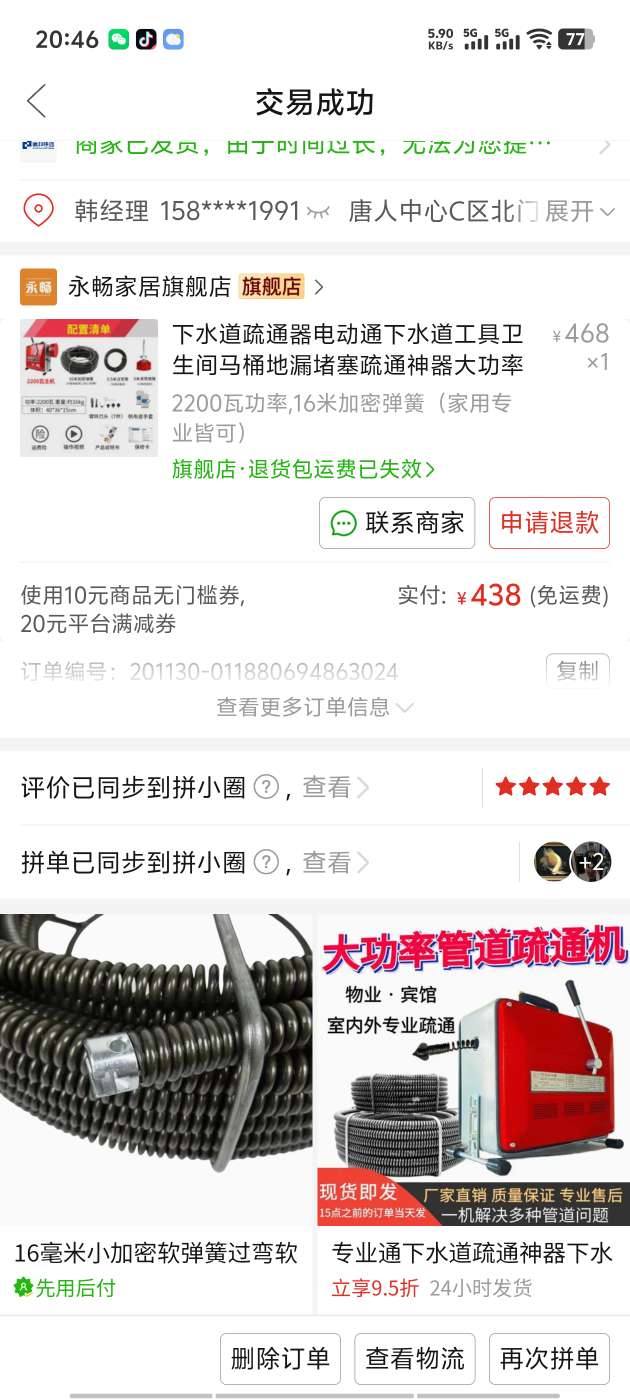Tap 联系商家 to contact the seller
The width and height of the screenshot is (630, 1400).
[x=397, y=523]
